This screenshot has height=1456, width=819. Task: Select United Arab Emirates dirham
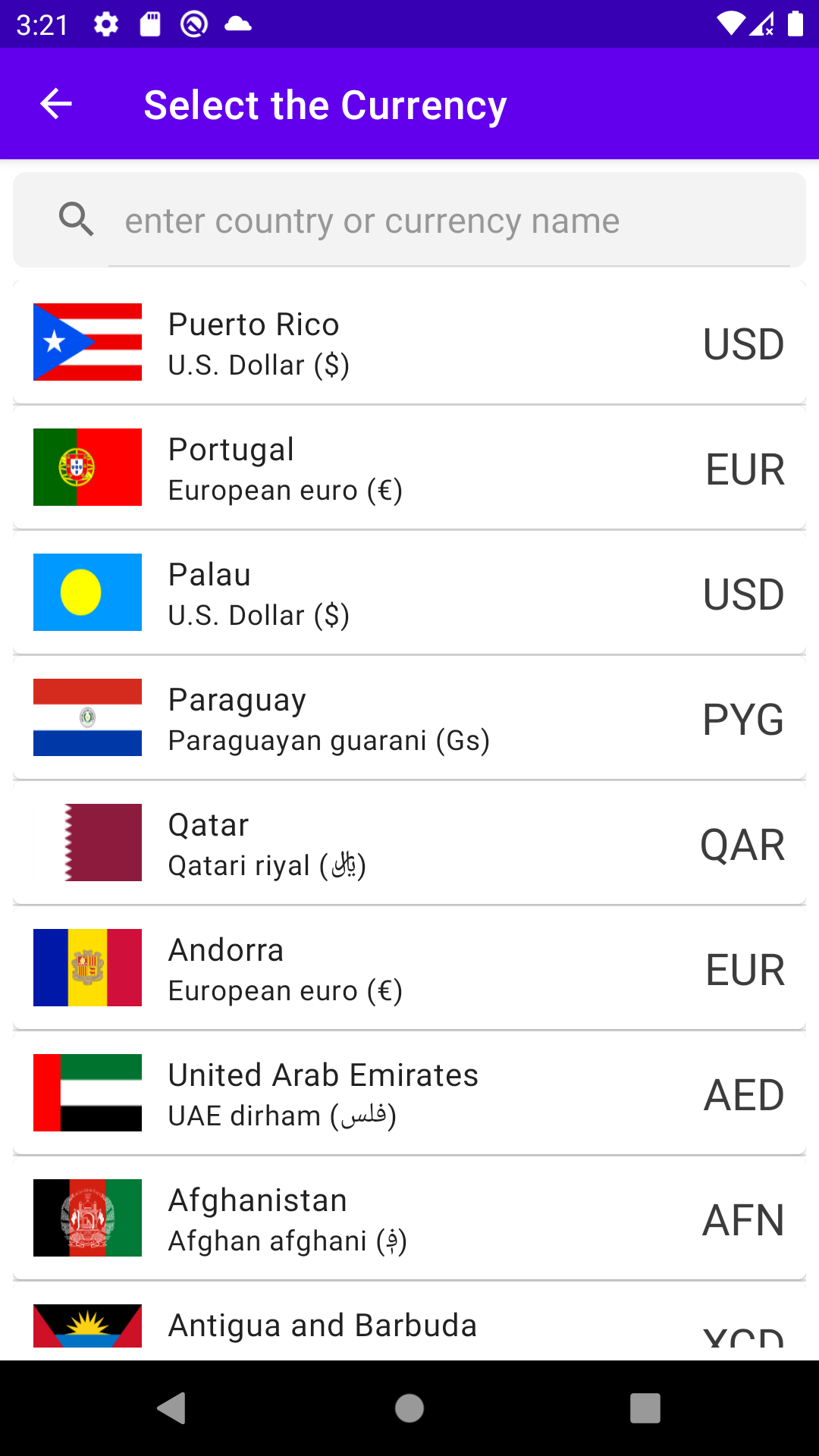(409, 1094)
